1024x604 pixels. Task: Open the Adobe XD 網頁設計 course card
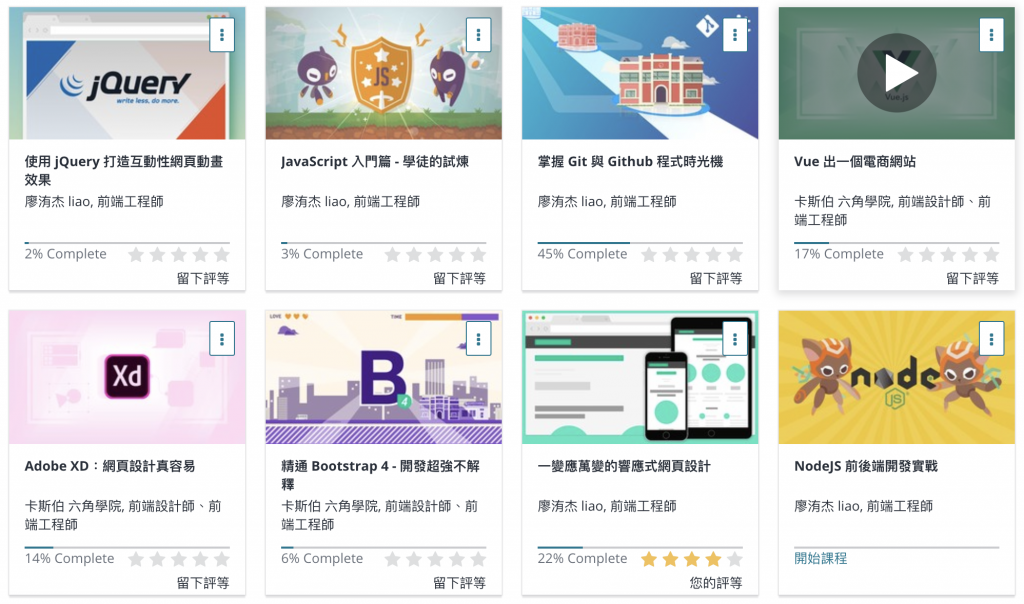click(110, 466)
